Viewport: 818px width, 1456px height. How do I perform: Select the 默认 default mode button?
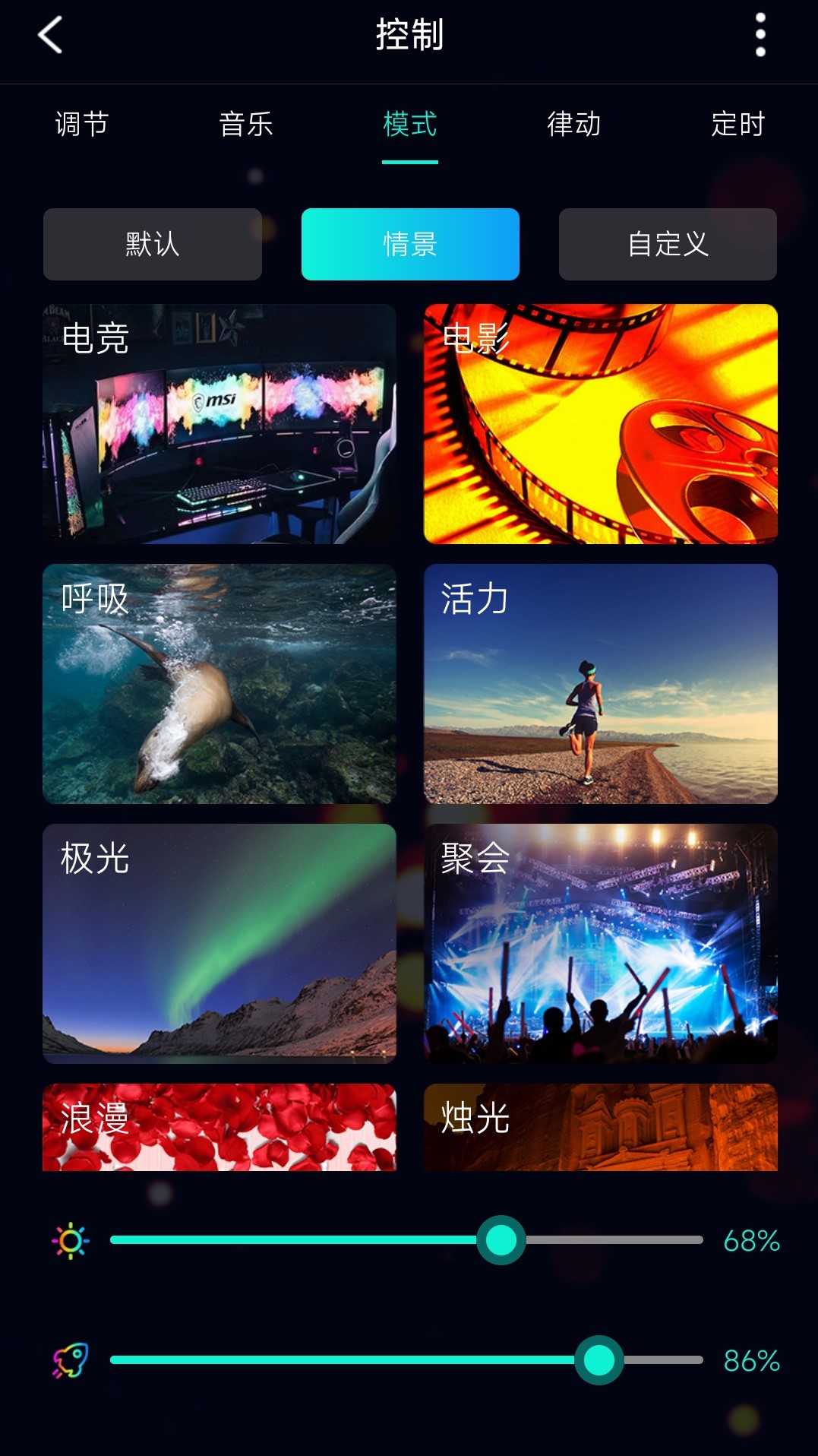coord(152,244)
